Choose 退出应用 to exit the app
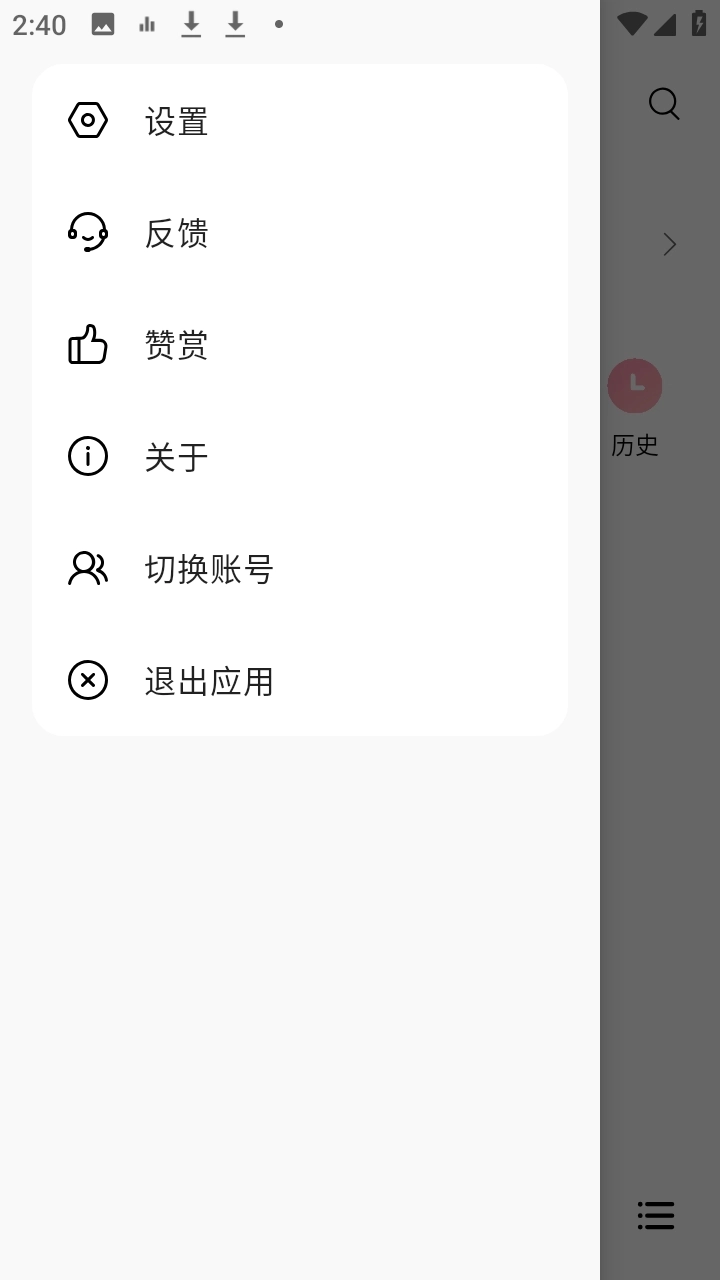 click(x=208, y=681)
